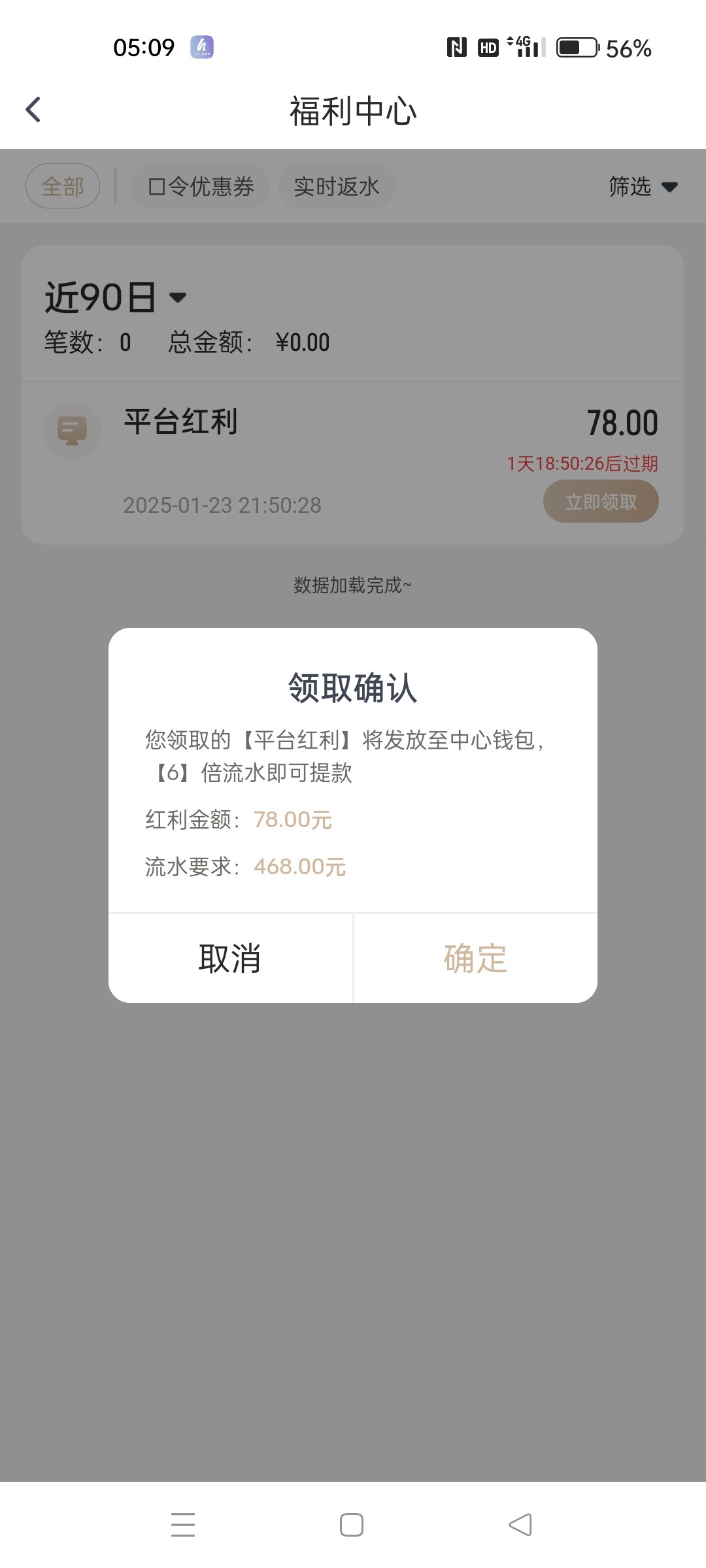
Task: Tap 立即领取 for the 平台红利 bonus
Action: click(600, 502)
